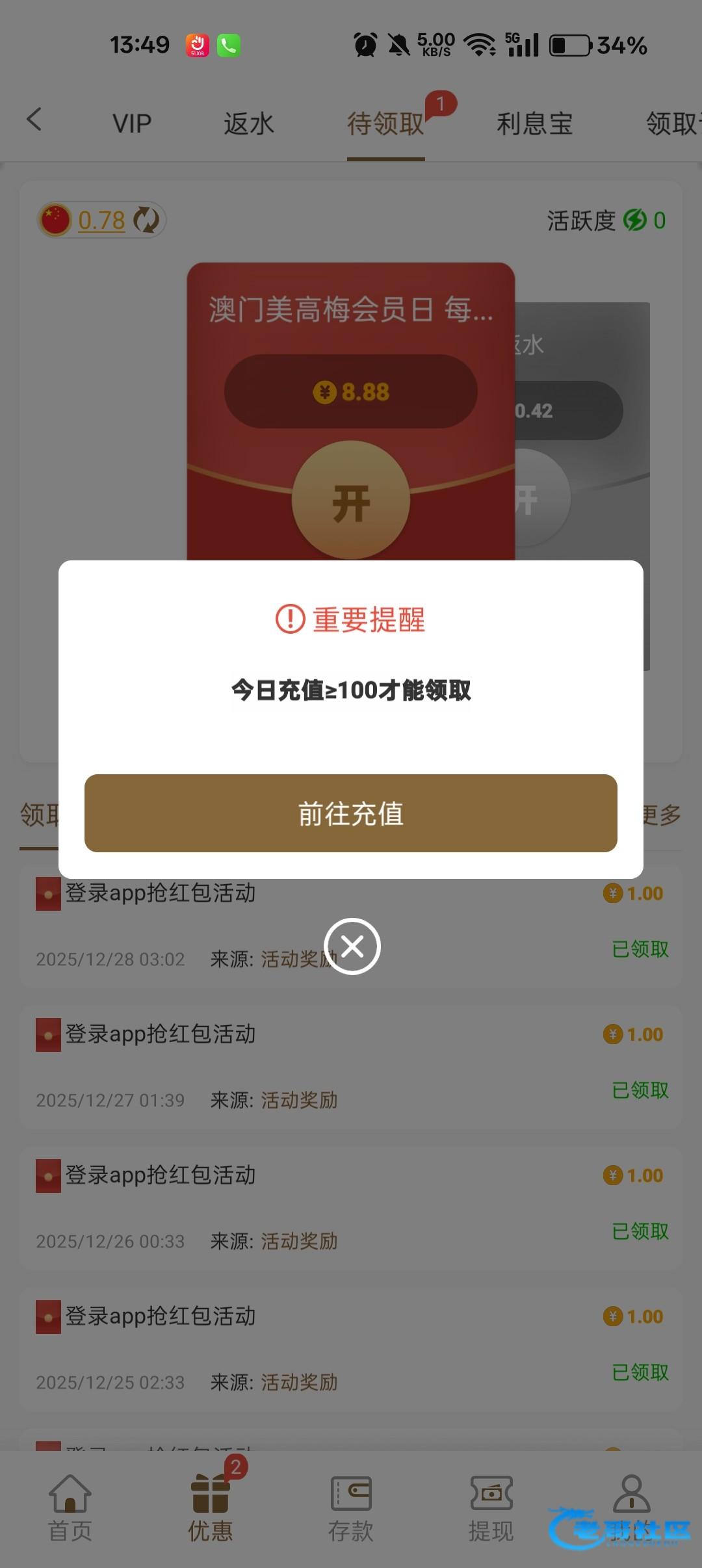
Task: Tap the 前往充值 button
Action: (351, 813)
